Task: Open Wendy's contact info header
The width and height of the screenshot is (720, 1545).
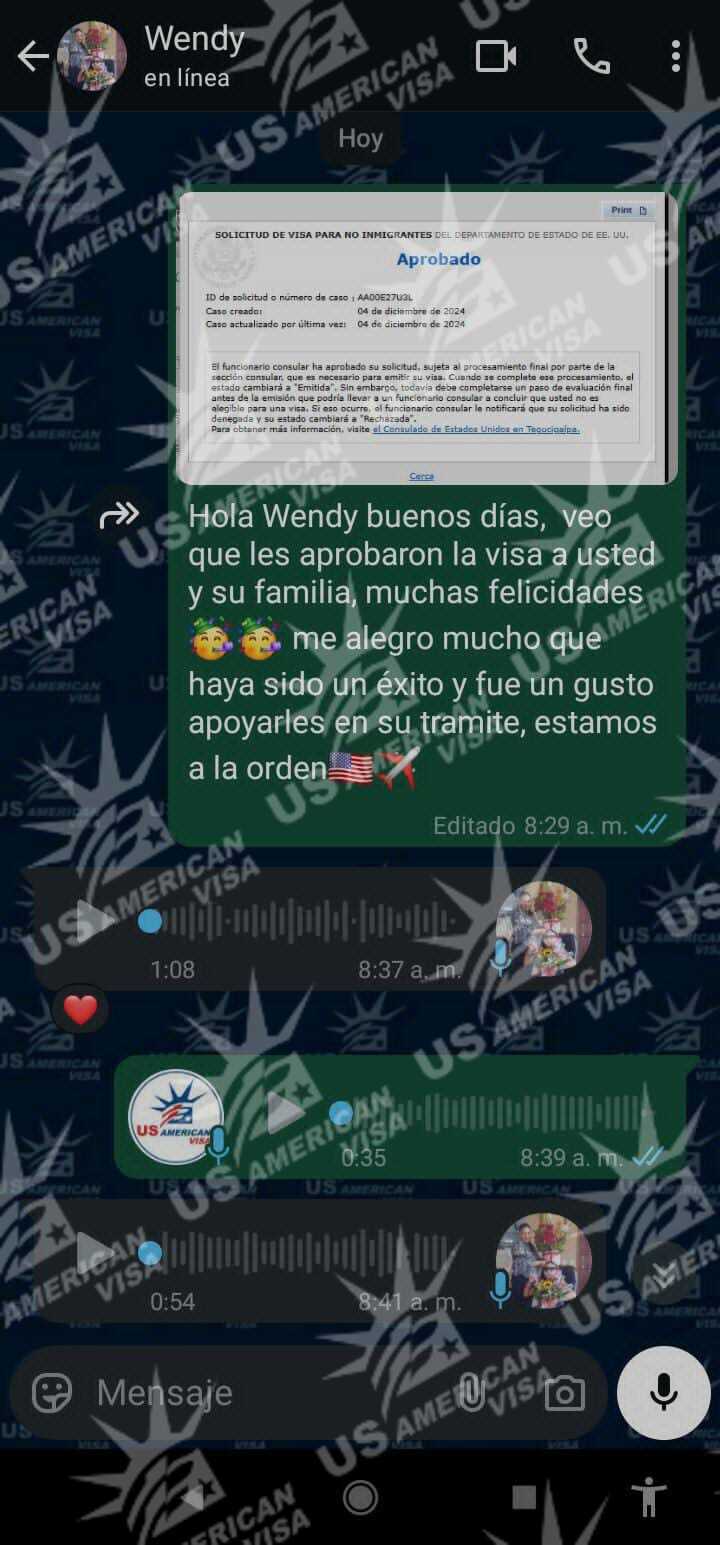Action: (195, 56)
